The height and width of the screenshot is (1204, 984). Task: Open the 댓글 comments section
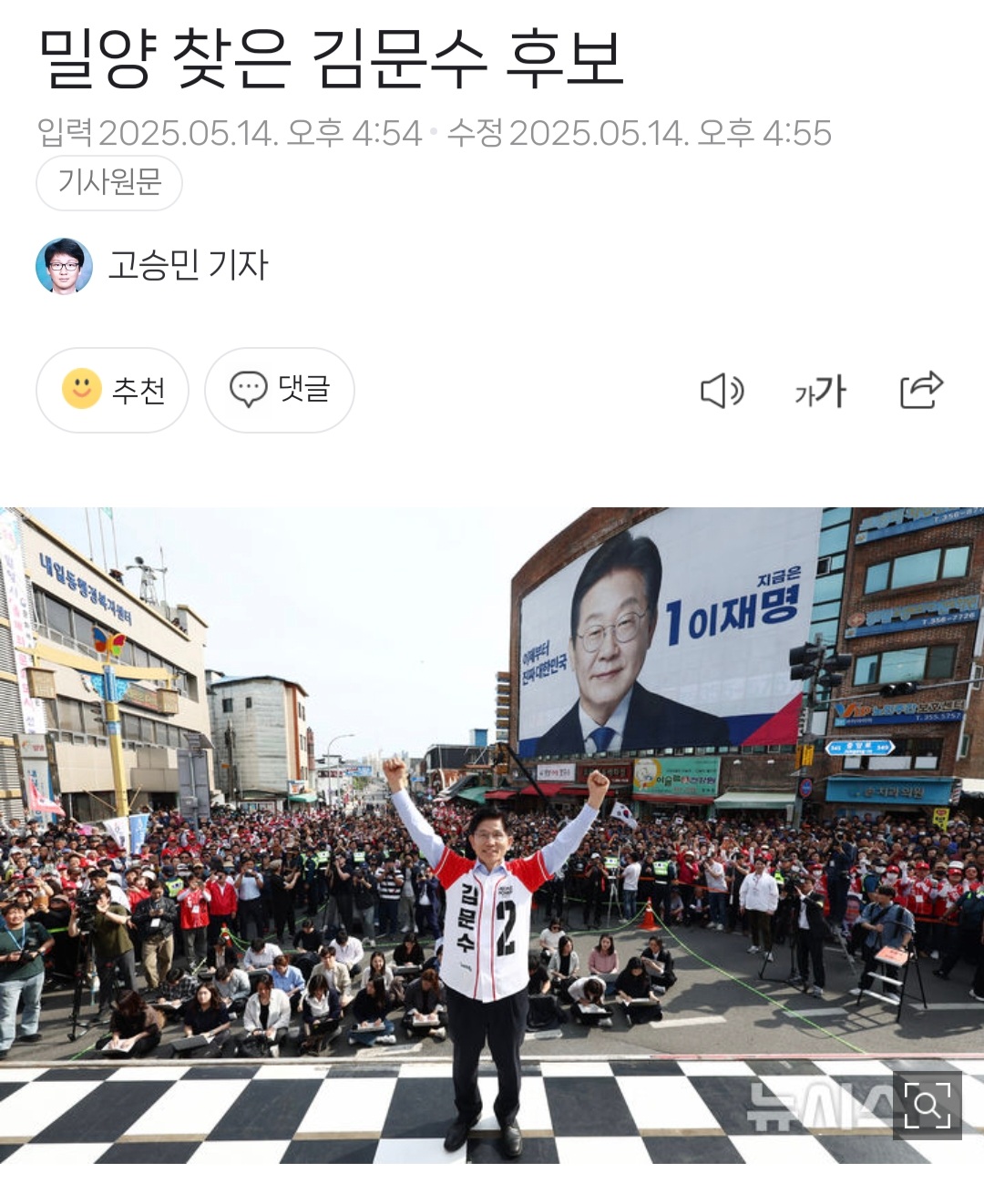(280, 390)
